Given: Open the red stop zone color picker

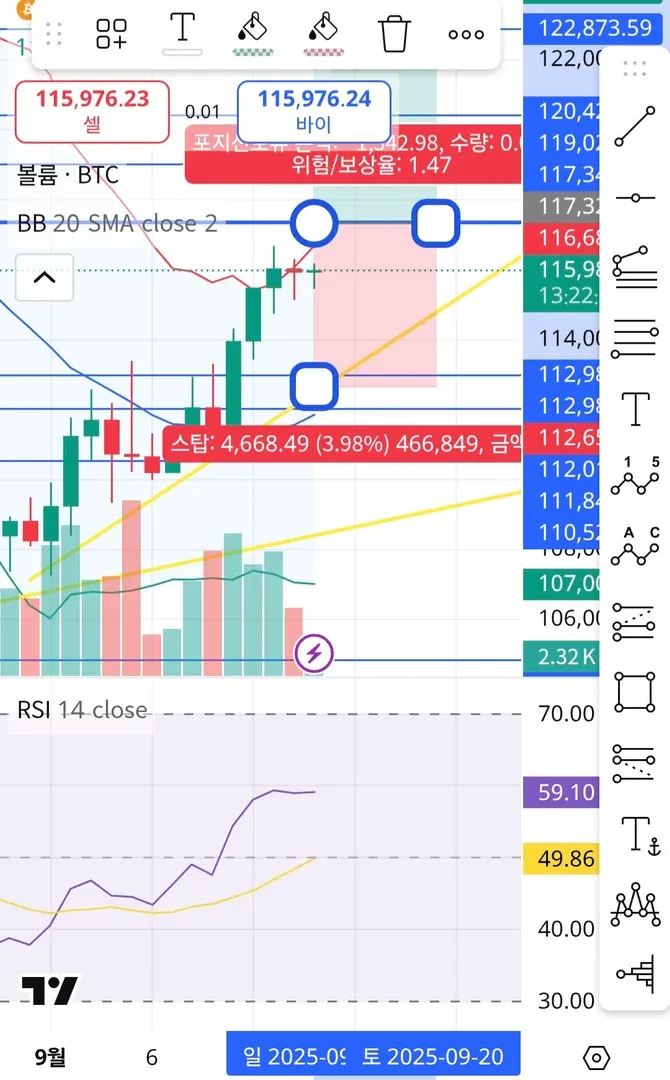Looking at the screenshot, I should click(324, 32).
